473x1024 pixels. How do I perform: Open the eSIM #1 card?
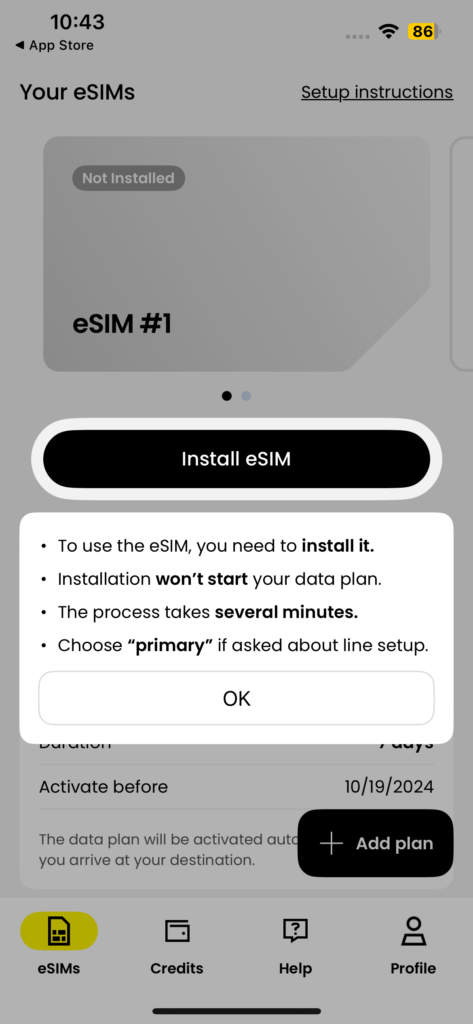coord(236,254)
